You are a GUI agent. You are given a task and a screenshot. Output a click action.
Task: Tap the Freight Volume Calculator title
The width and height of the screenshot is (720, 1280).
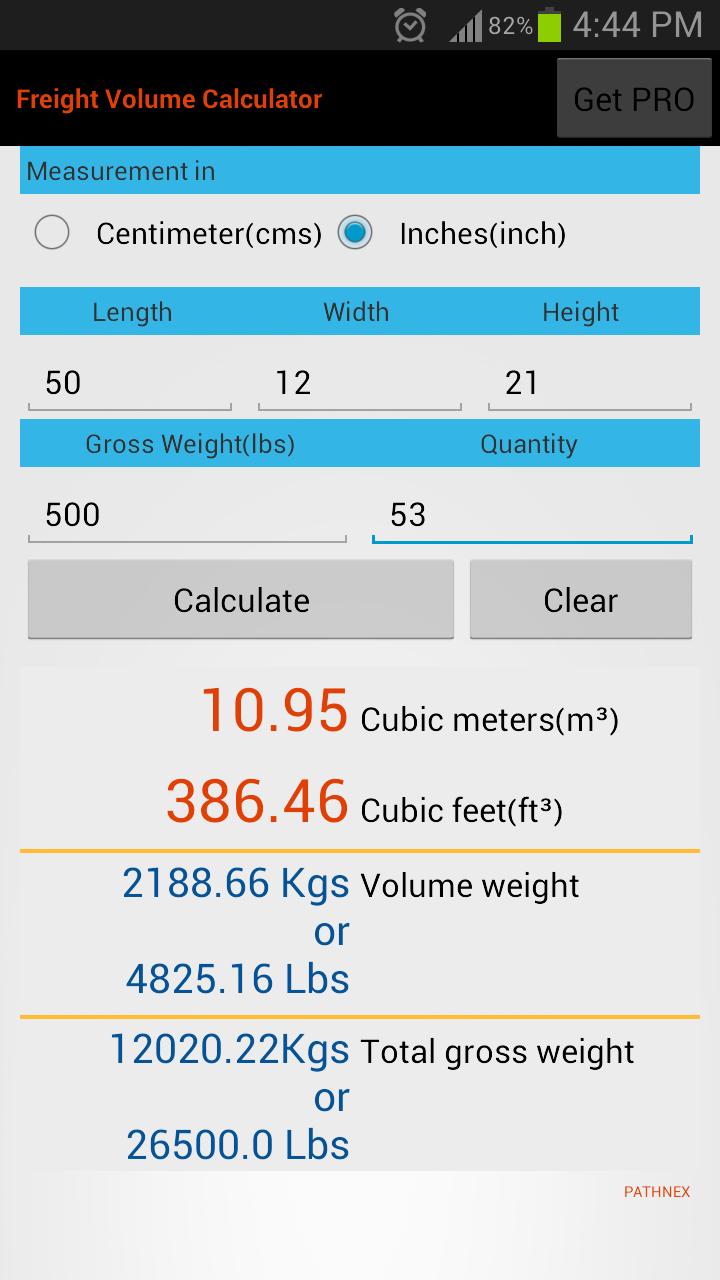[x=168, y=98]
